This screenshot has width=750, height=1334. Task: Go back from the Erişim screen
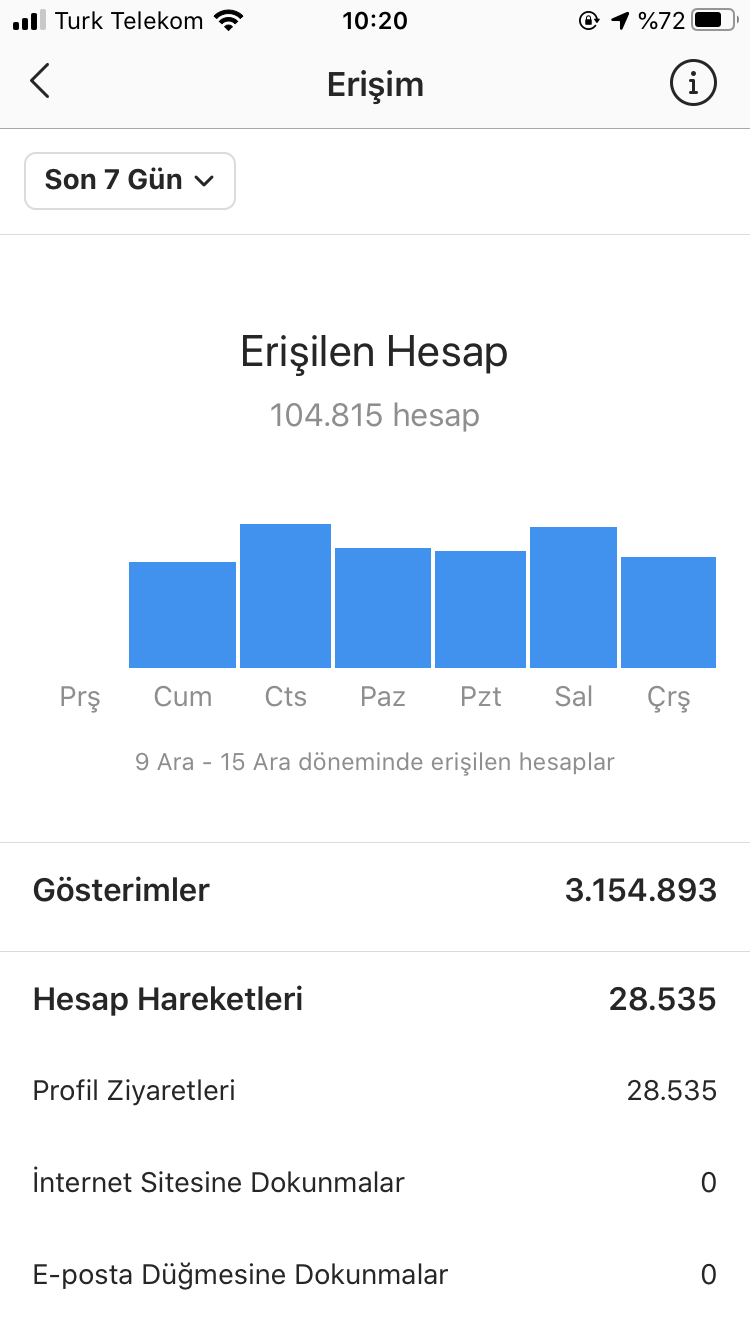[x=40, y=82]
